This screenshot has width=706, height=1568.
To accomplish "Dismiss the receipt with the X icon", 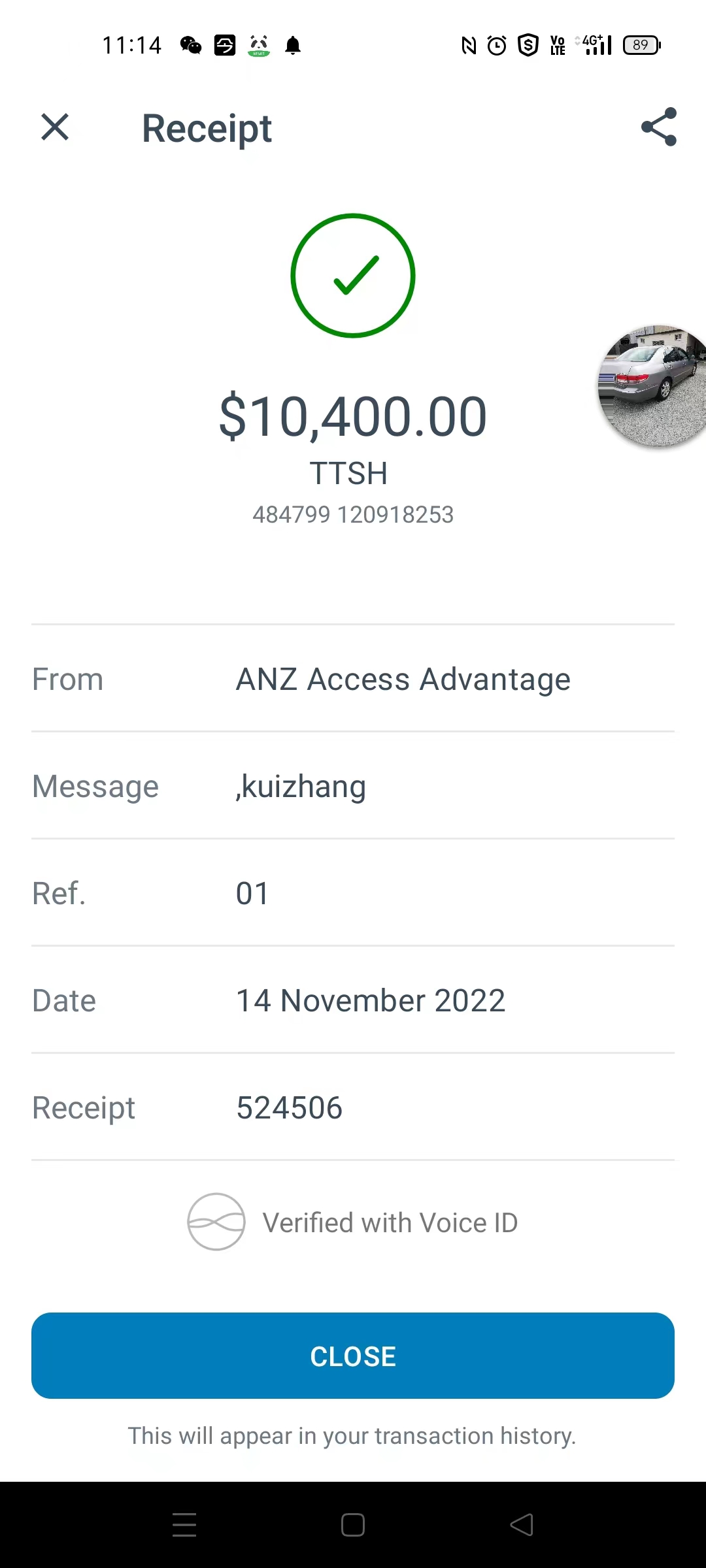I will tap(55, 127).
